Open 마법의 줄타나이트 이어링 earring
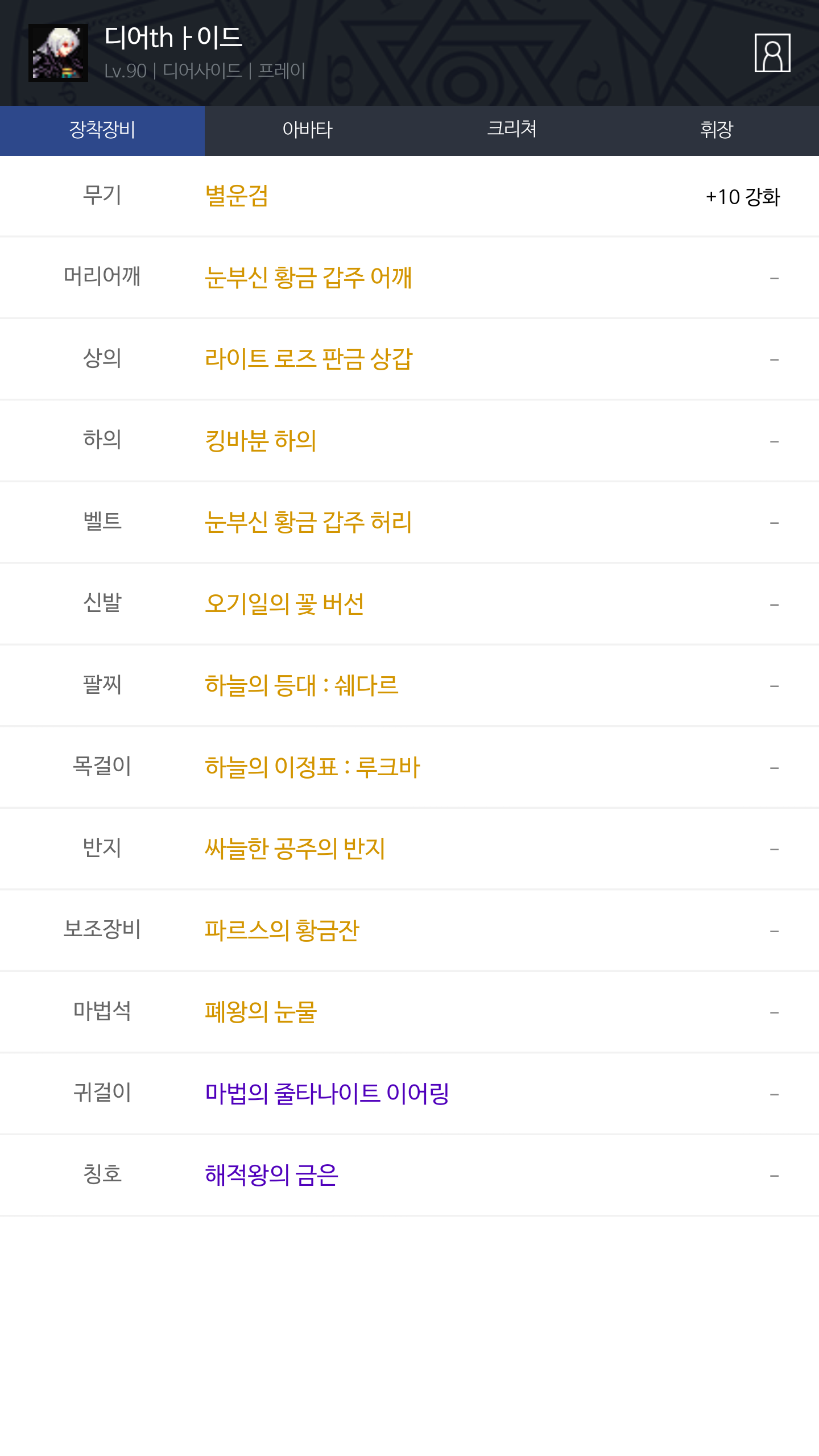The width and height of the screenshot is (819, 1456). [327, 1094]
